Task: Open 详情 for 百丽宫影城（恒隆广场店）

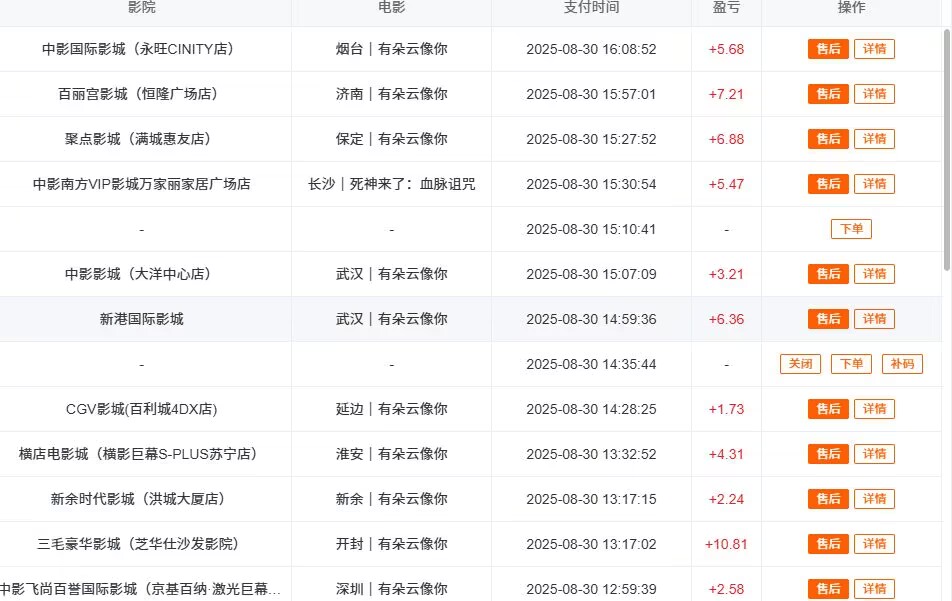Action: (x=874, y=94)
